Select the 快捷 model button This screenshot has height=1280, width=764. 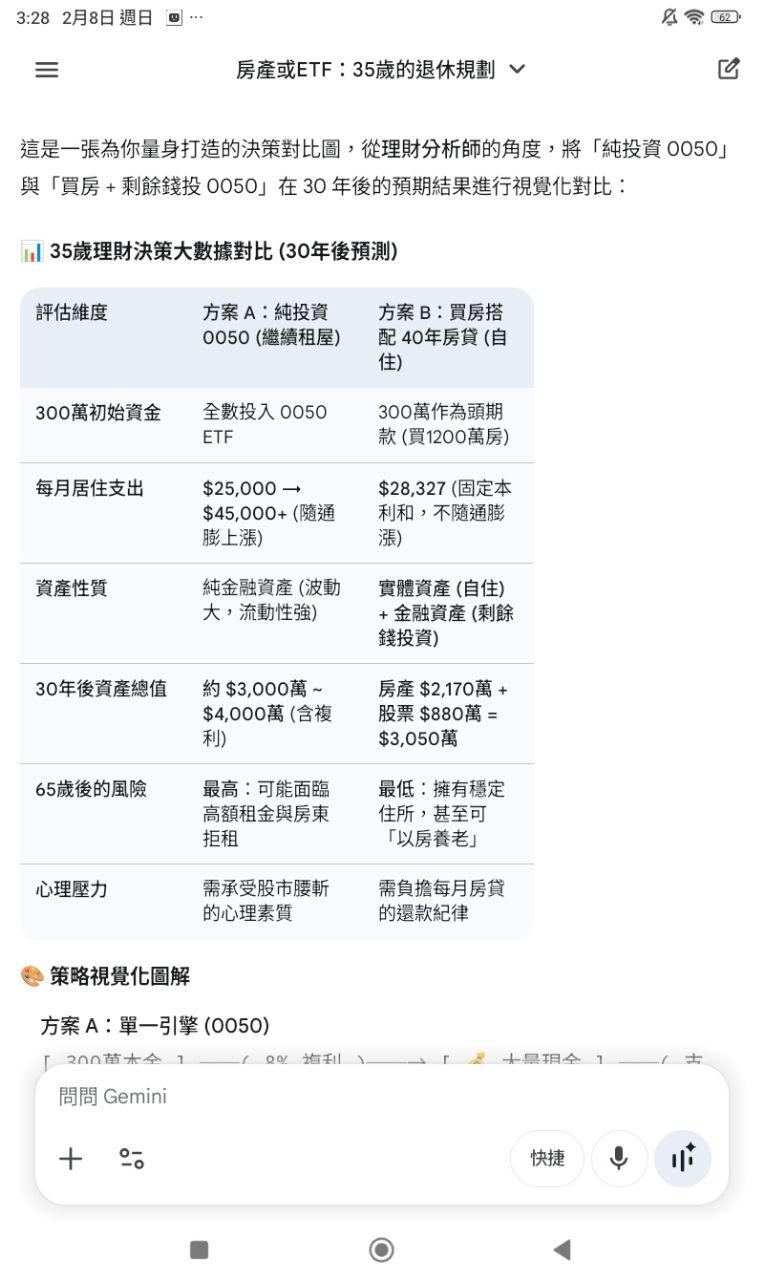point(547,1159)
